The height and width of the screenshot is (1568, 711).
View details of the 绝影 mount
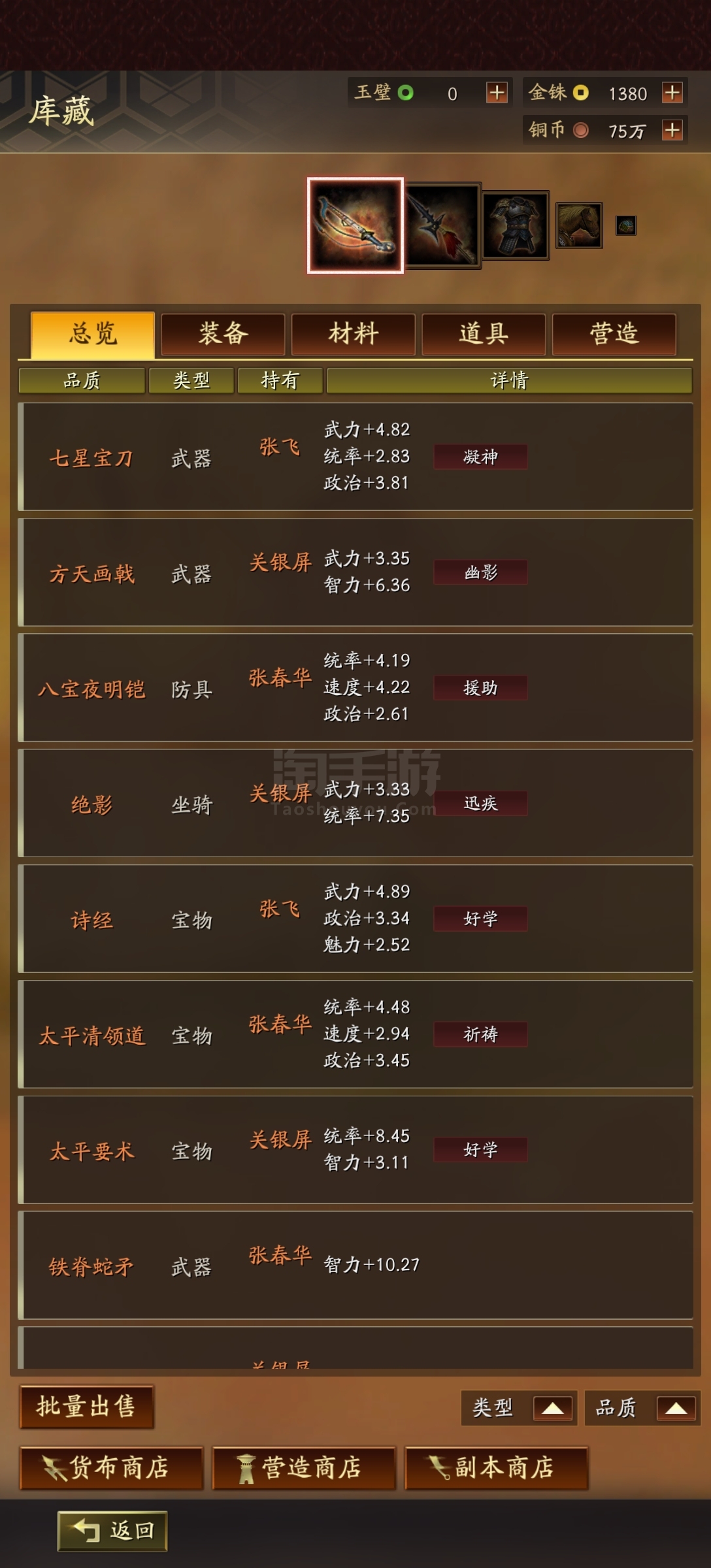[x=355, y=804]
